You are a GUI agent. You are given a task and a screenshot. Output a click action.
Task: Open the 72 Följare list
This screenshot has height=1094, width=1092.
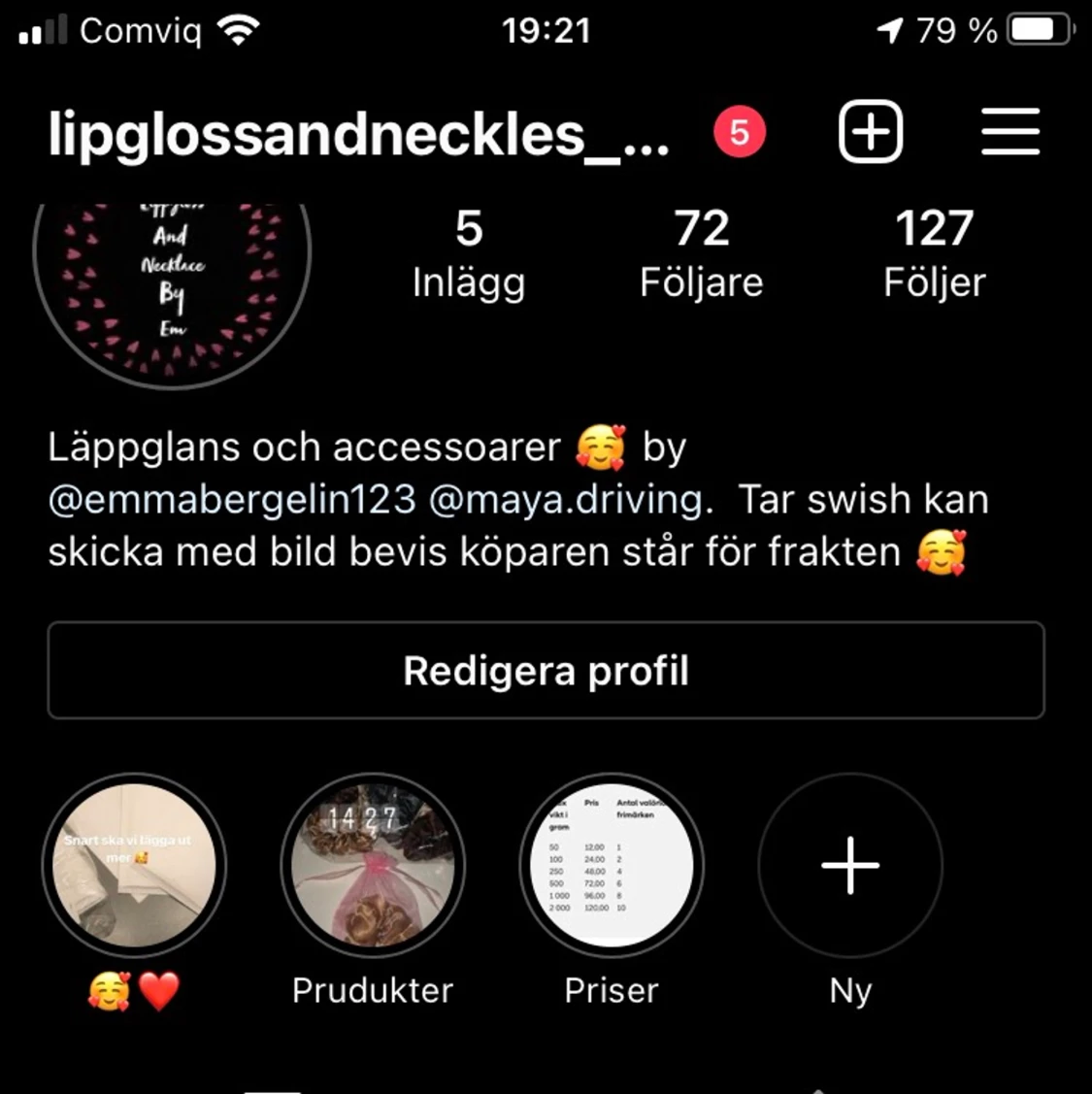[x=701, y=253]
